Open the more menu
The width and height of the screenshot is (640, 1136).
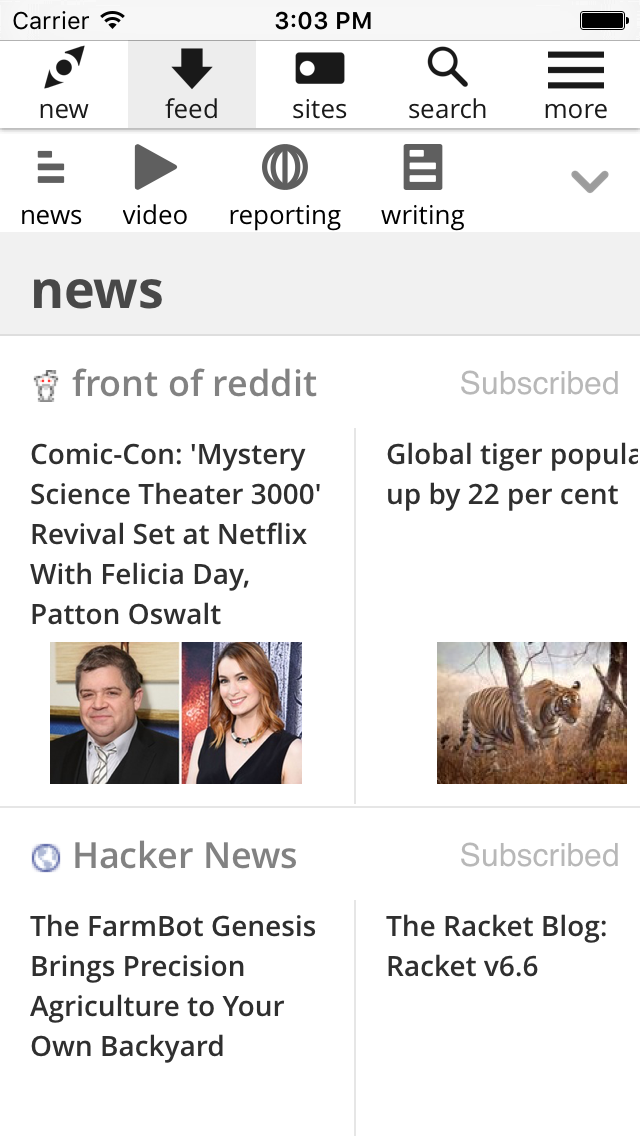[575, 86]
